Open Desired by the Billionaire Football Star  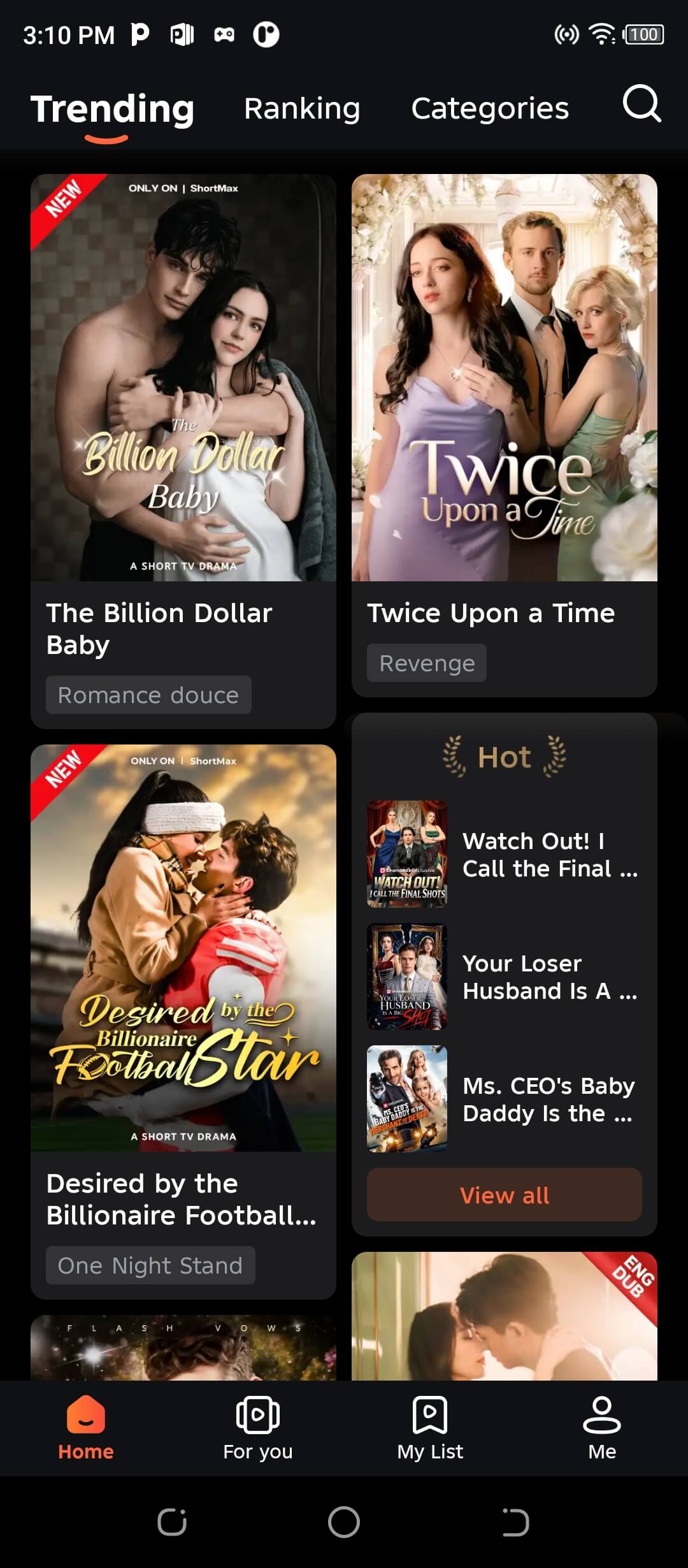pyautogui.click(x=183, y=948)
